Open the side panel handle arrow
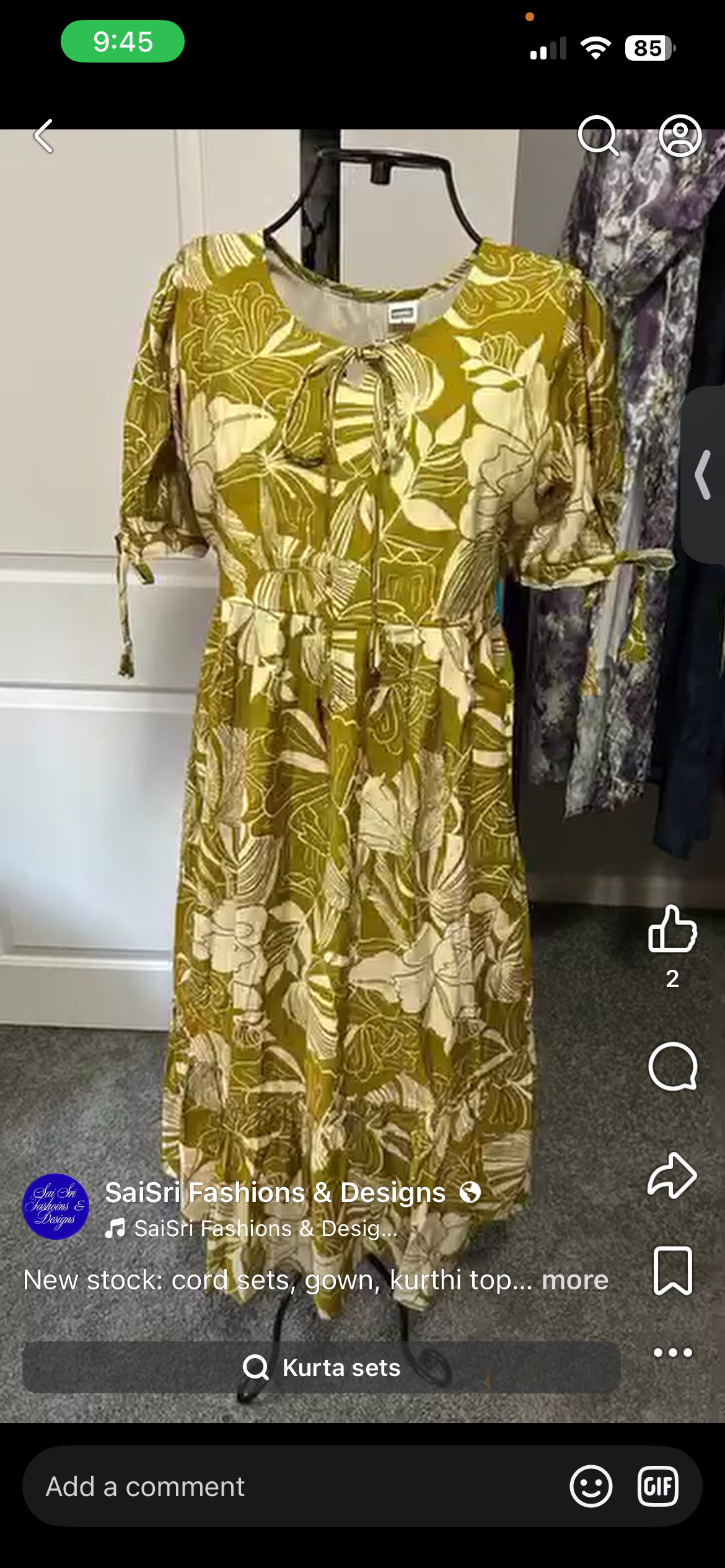The image size is (725, 1568). 704,475
